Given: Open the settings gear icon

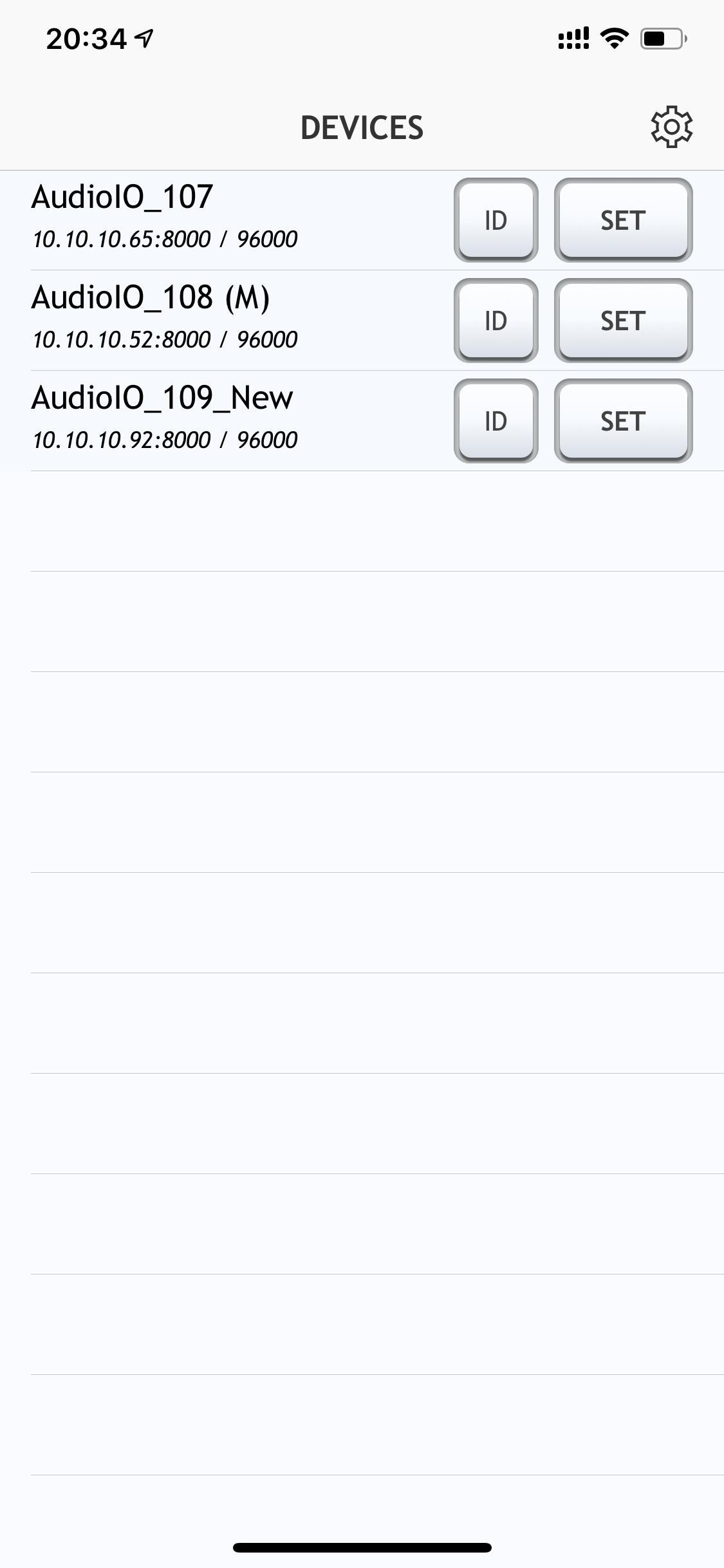Looking at the screenshot, I should point(671,127).
